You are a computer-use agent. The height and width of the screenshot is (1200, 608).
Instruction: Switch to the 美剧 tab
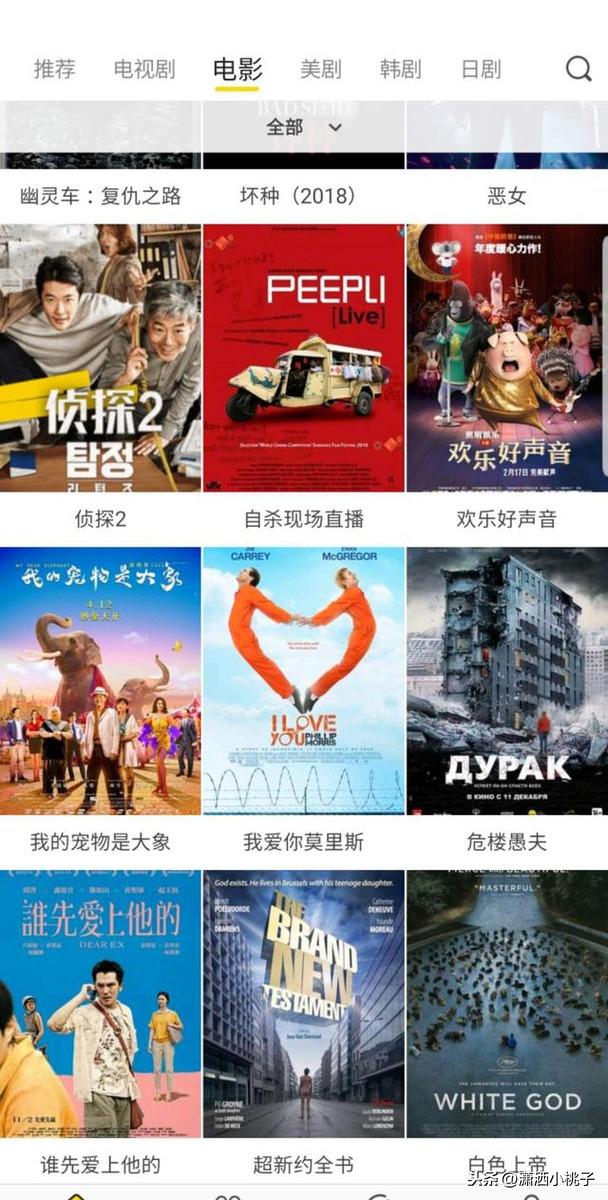[x=320, y=69]
